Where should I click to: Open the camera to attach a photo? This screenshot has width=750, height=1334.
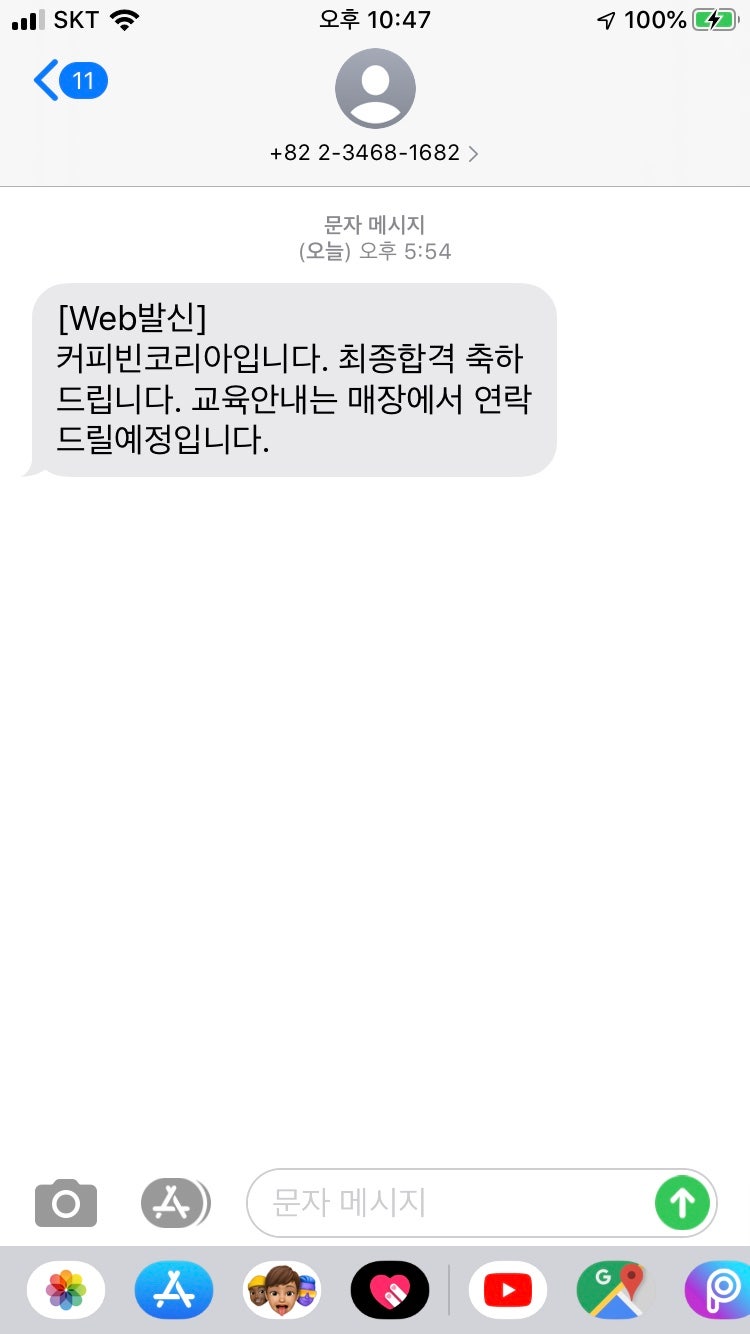coord(66,1203)
